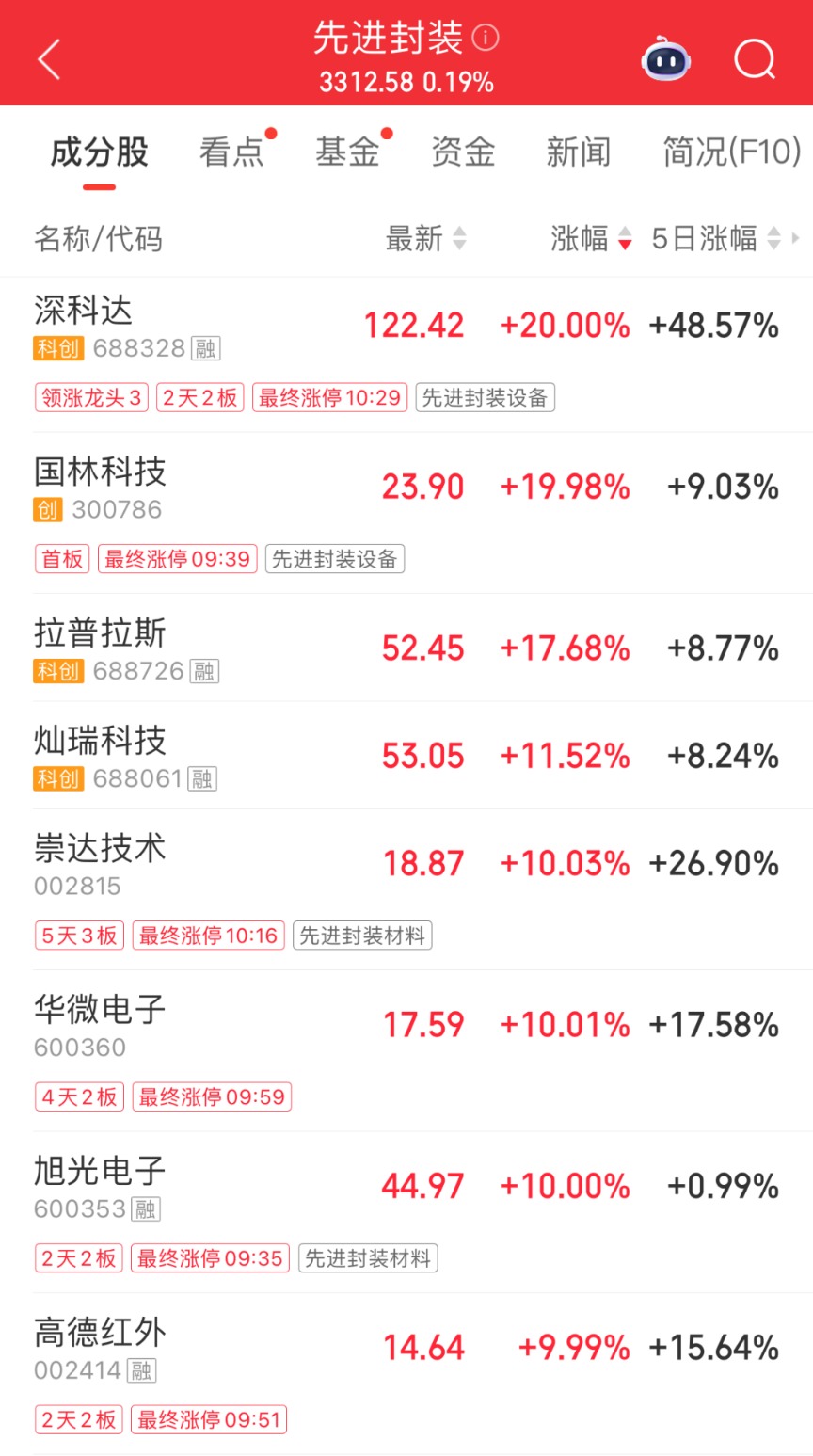Open 旭光电子 stock details
The width and height of the screenshot is (813, 1456).
click(406, 1212)
